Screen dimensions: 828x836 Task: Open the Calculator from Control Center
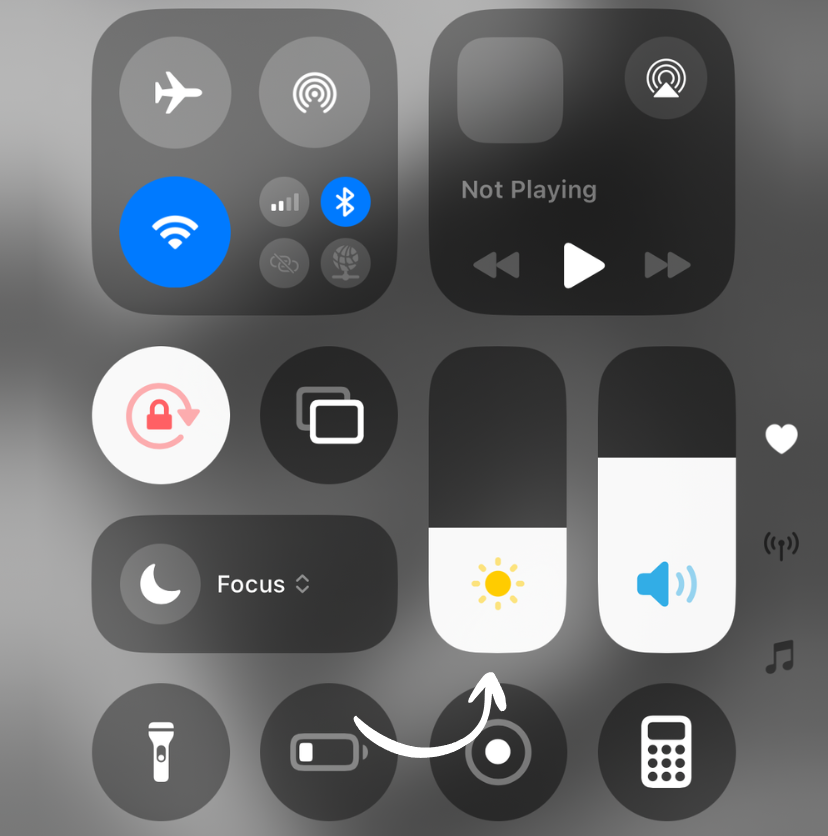coord(666,751)
